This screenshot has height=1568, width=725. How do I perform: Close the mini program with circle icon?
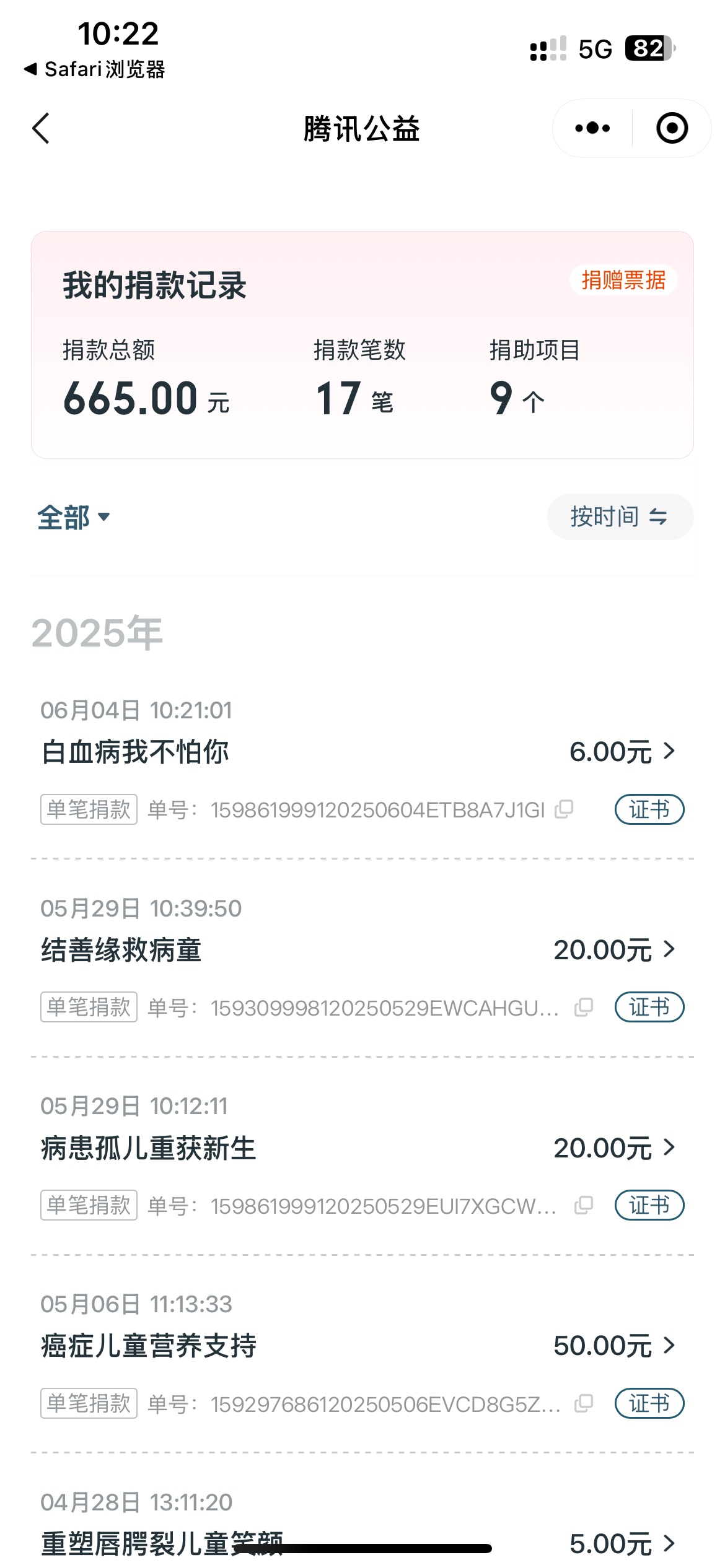[x=672, y=128]
